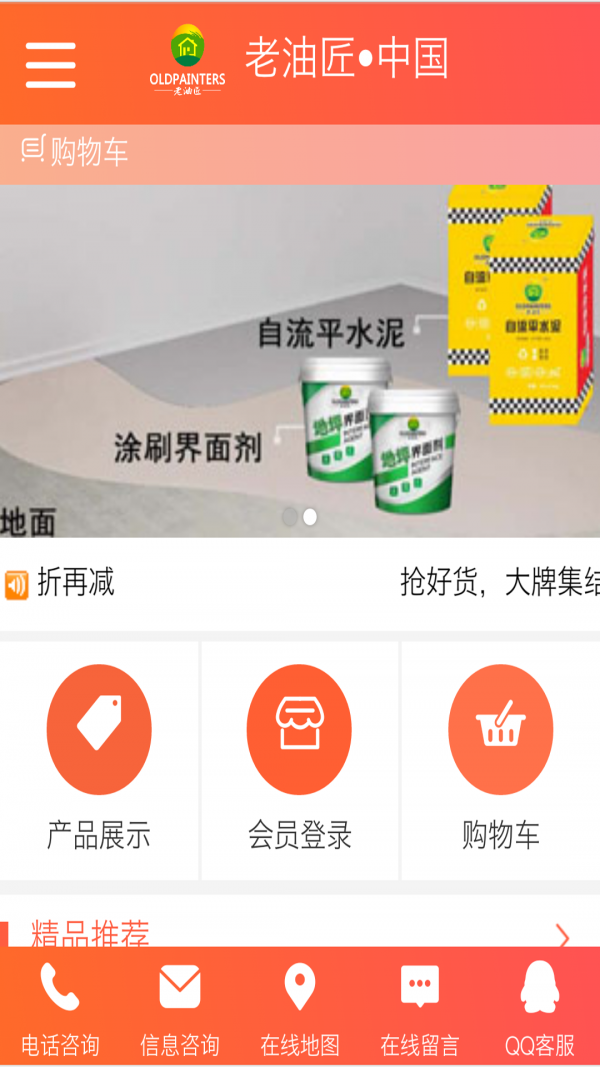
Task: Tap the banner page indicator dots
Action: [x=300, y=517]
